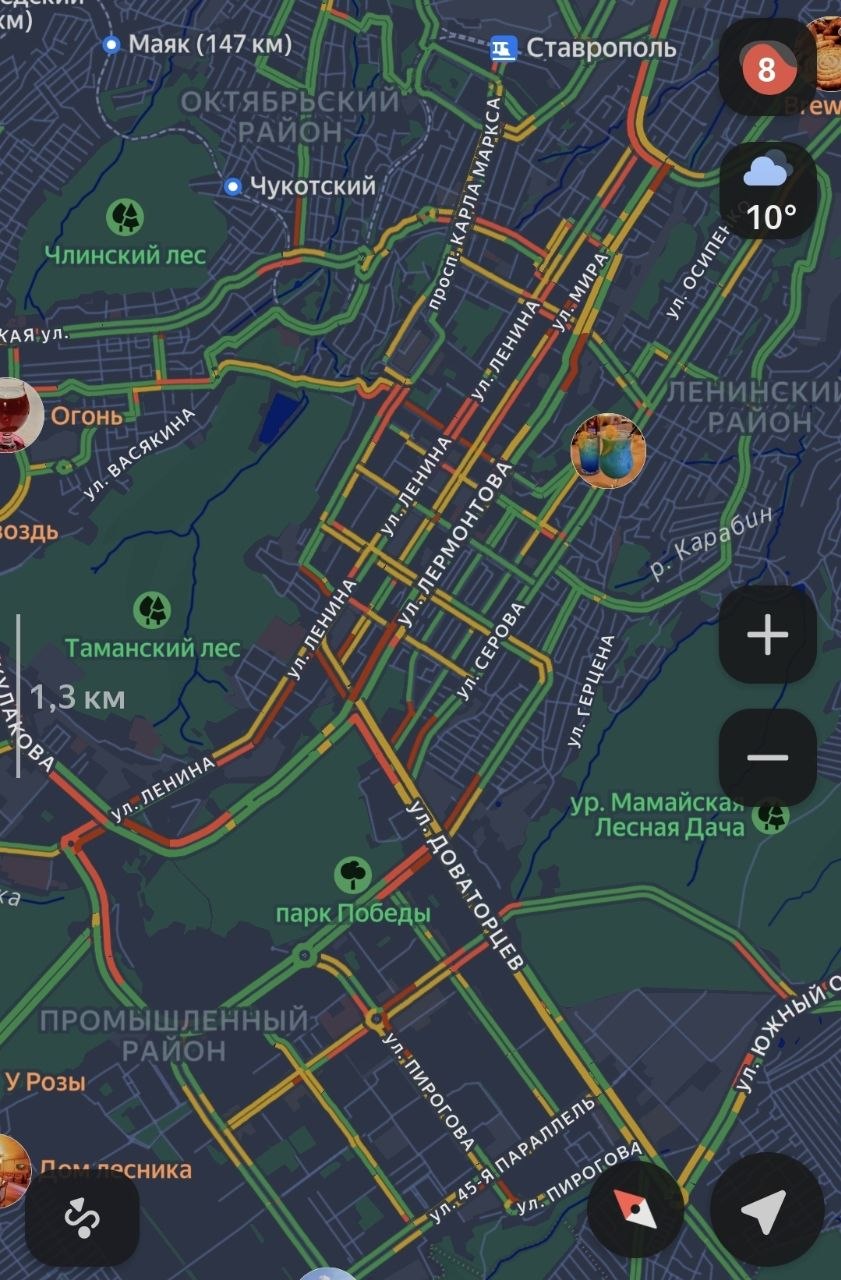Image resolution: width=841 pixels, height=1280 pixels.
Task: Zoom in with the plus button
Action: (767, 635)
